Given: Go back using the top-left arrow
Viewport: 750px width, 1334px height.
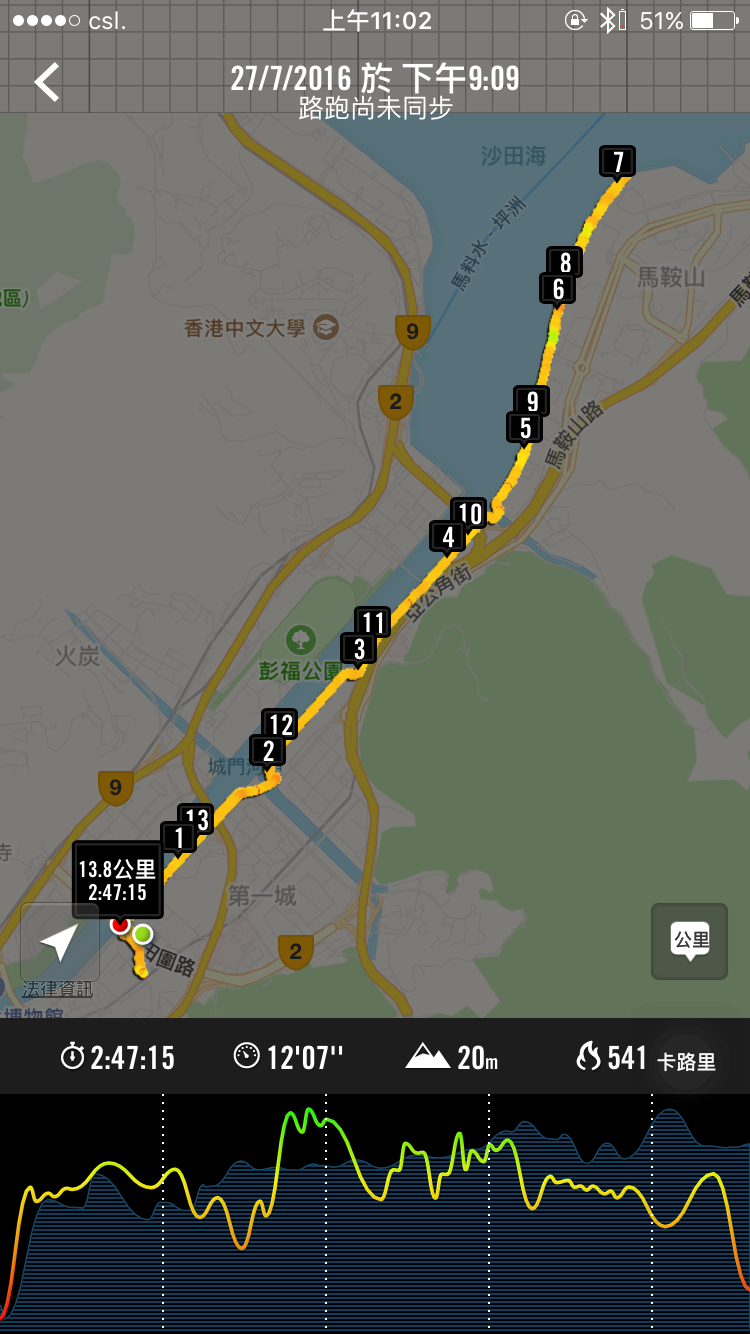Looking at the screenshot, I should pyautogui.click(x=47, y=82).
